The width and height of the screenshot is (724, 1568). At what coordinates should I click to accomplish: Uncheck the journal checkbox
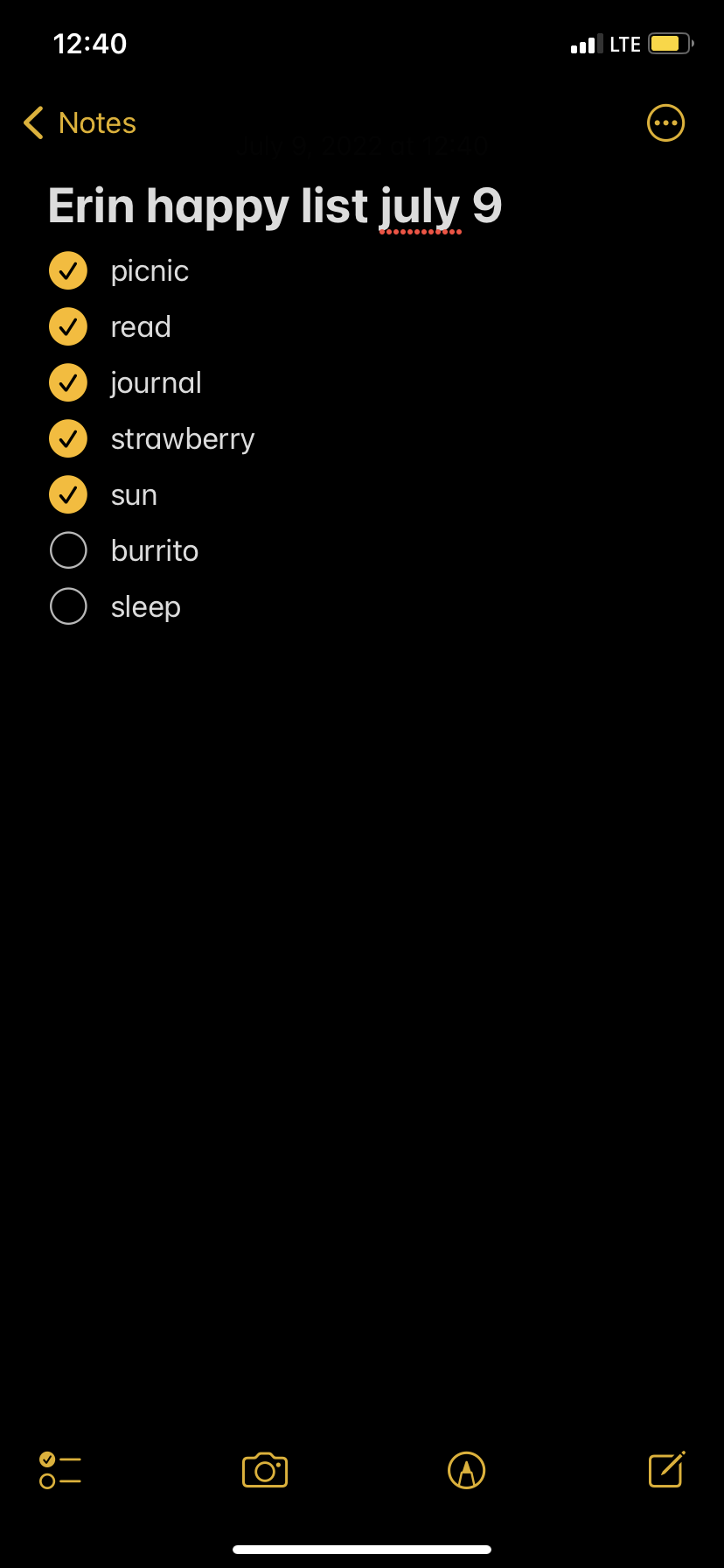68,383
